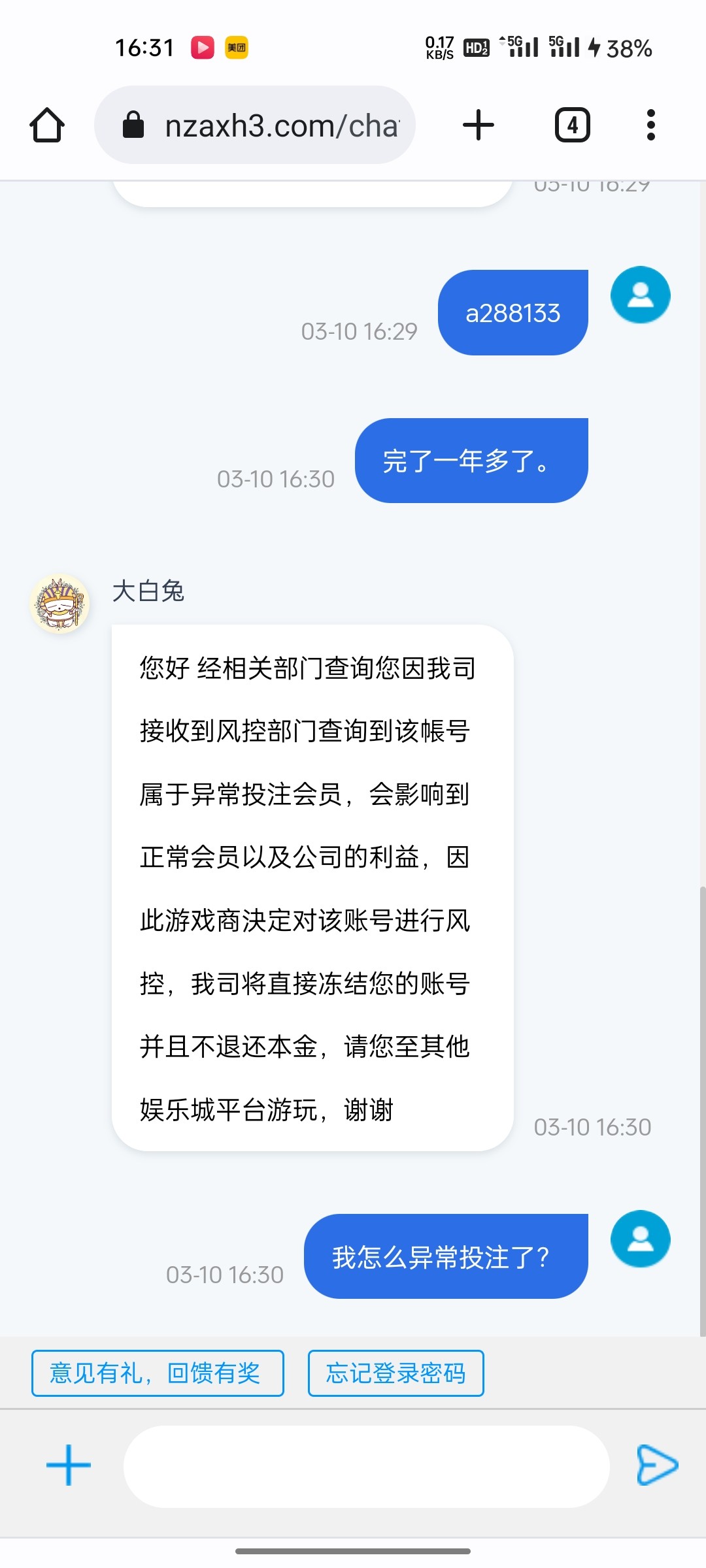The width and height of the screenshot is (706, 1568).
Task: Tap the plus attachment icon beside message box
Action: click(67, 1465)
